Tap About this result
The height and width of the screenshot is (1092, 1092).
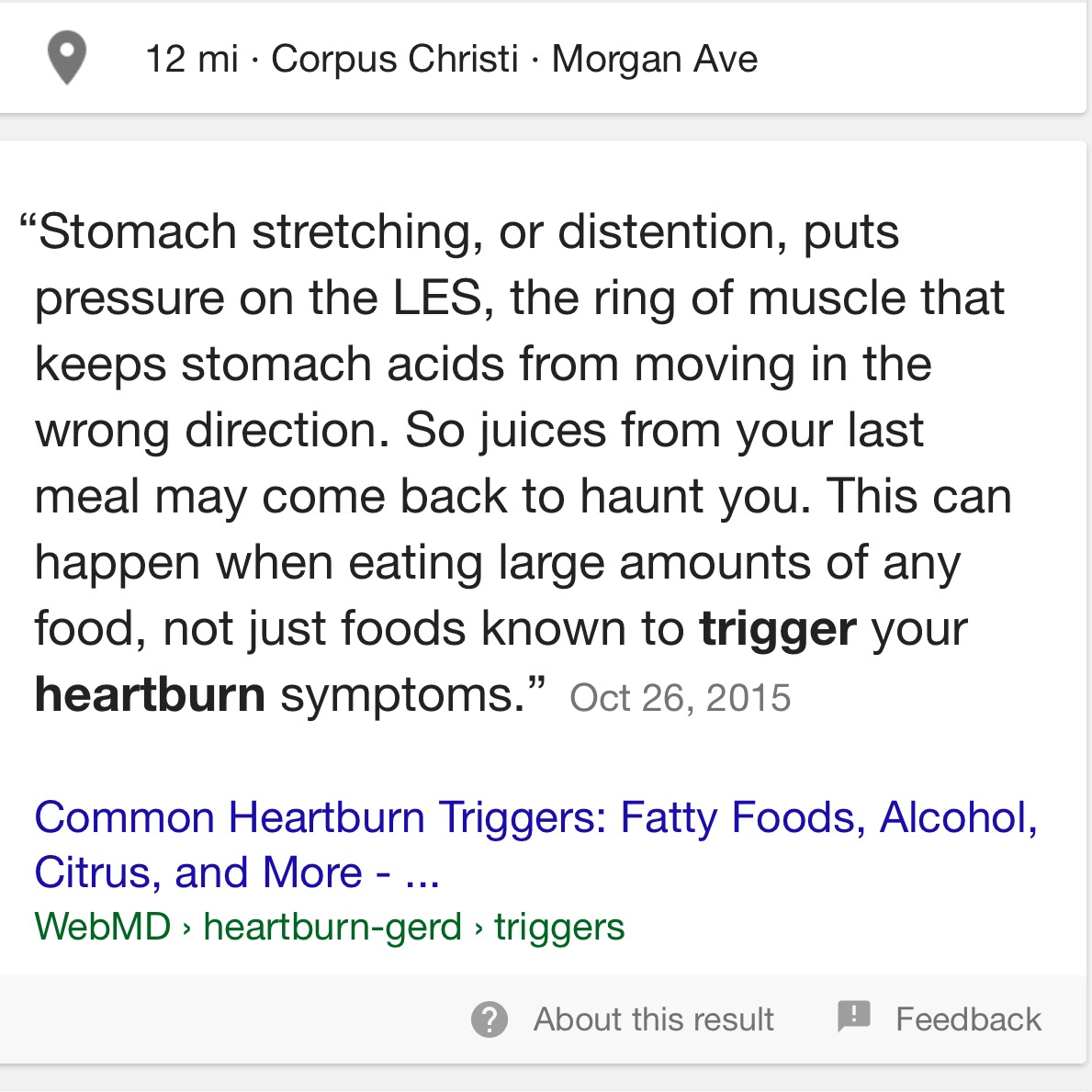(623, 1019)
